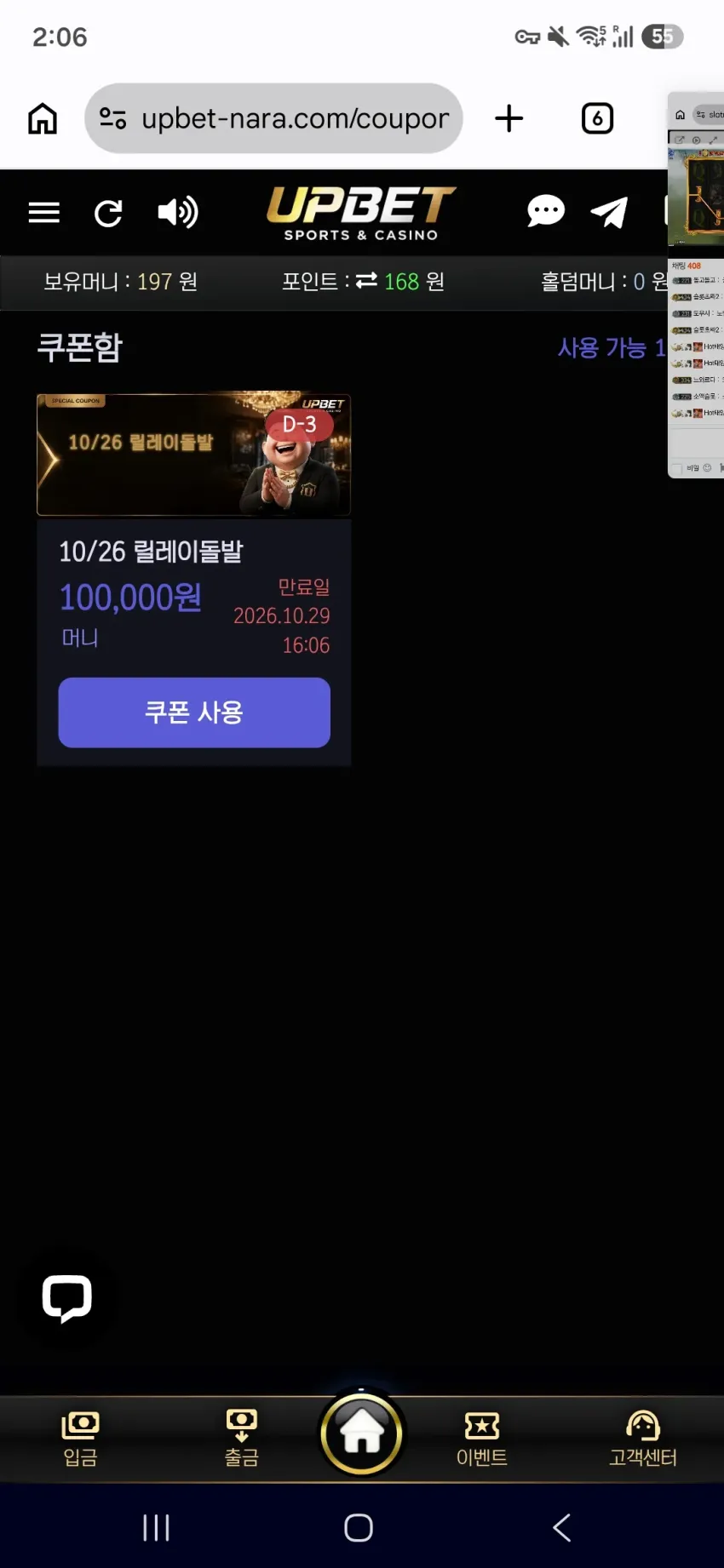Open the chat bubble icon in header
Screen dimensions: 724x1568
[545, 211]
